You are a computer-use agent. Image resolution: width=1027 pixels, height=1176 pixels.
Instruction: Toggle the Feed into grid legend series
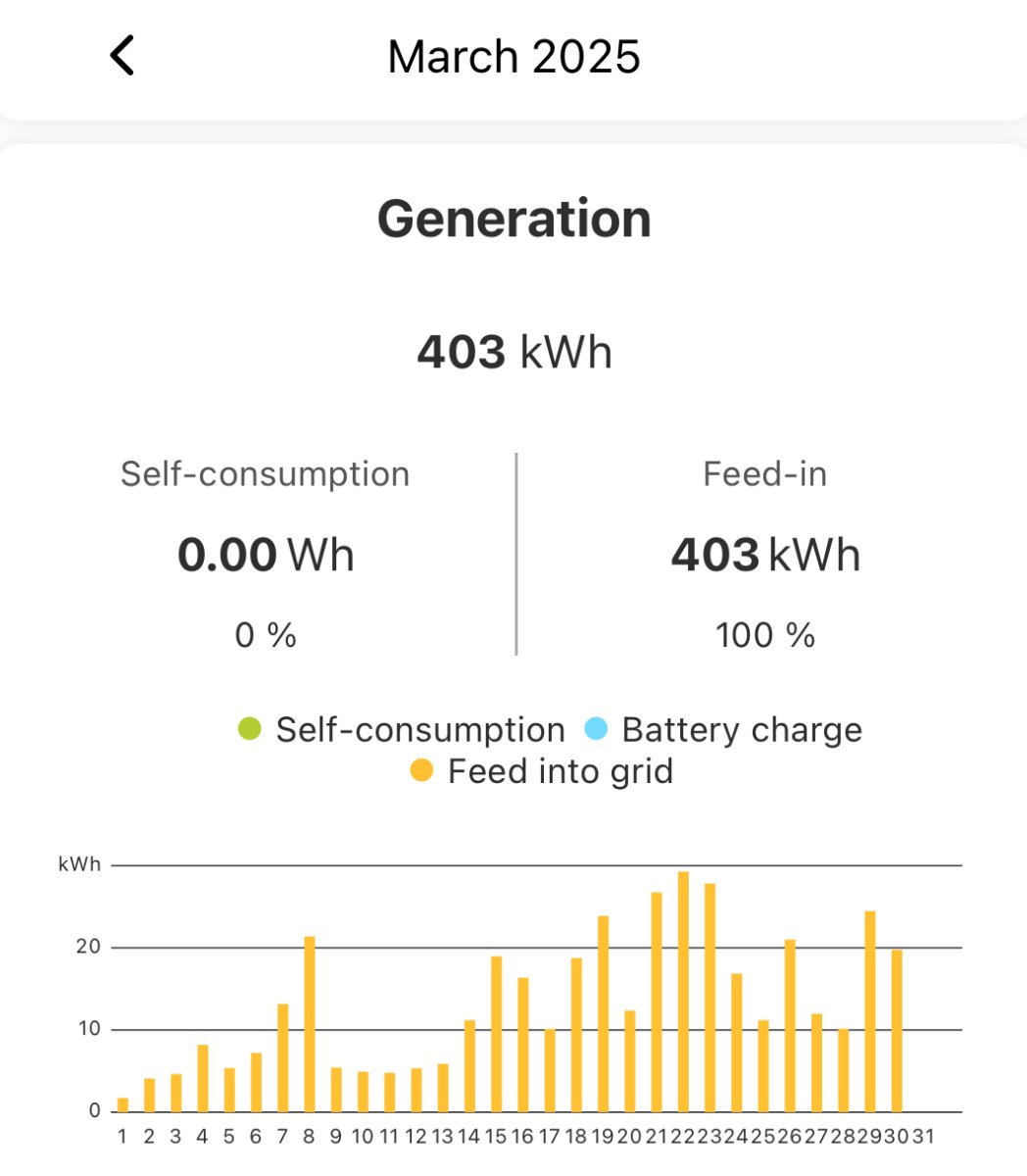coord(542,771)
